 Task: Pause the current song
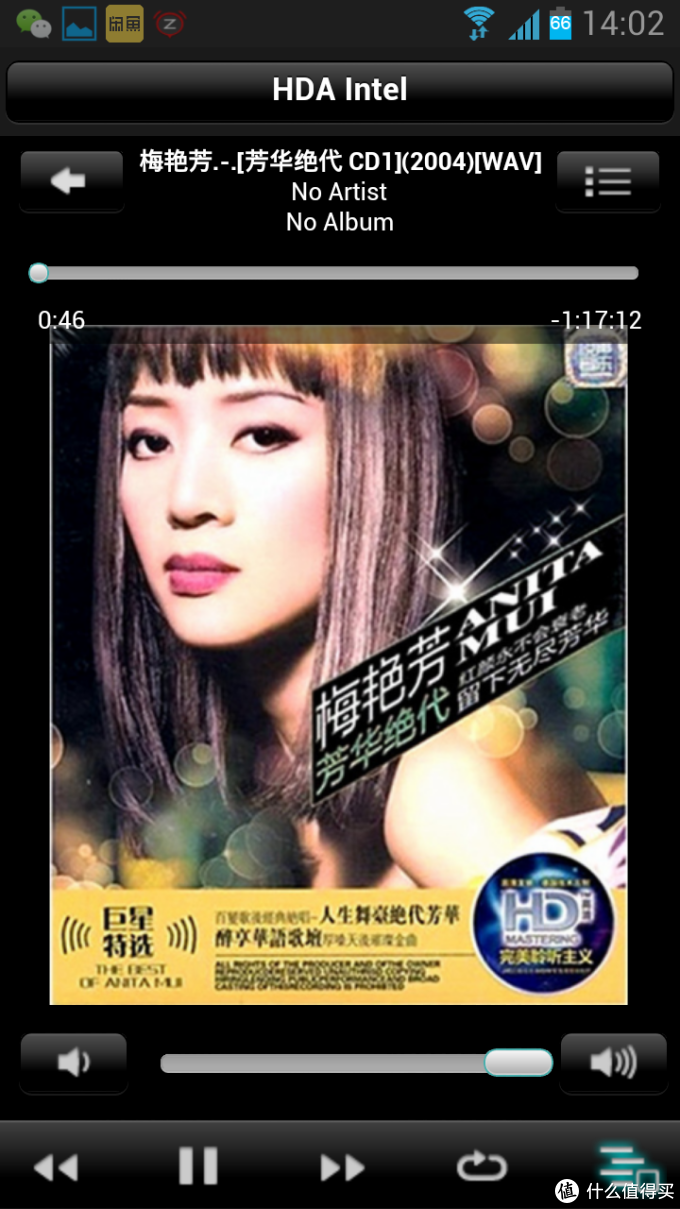(x=198, y=1167)
